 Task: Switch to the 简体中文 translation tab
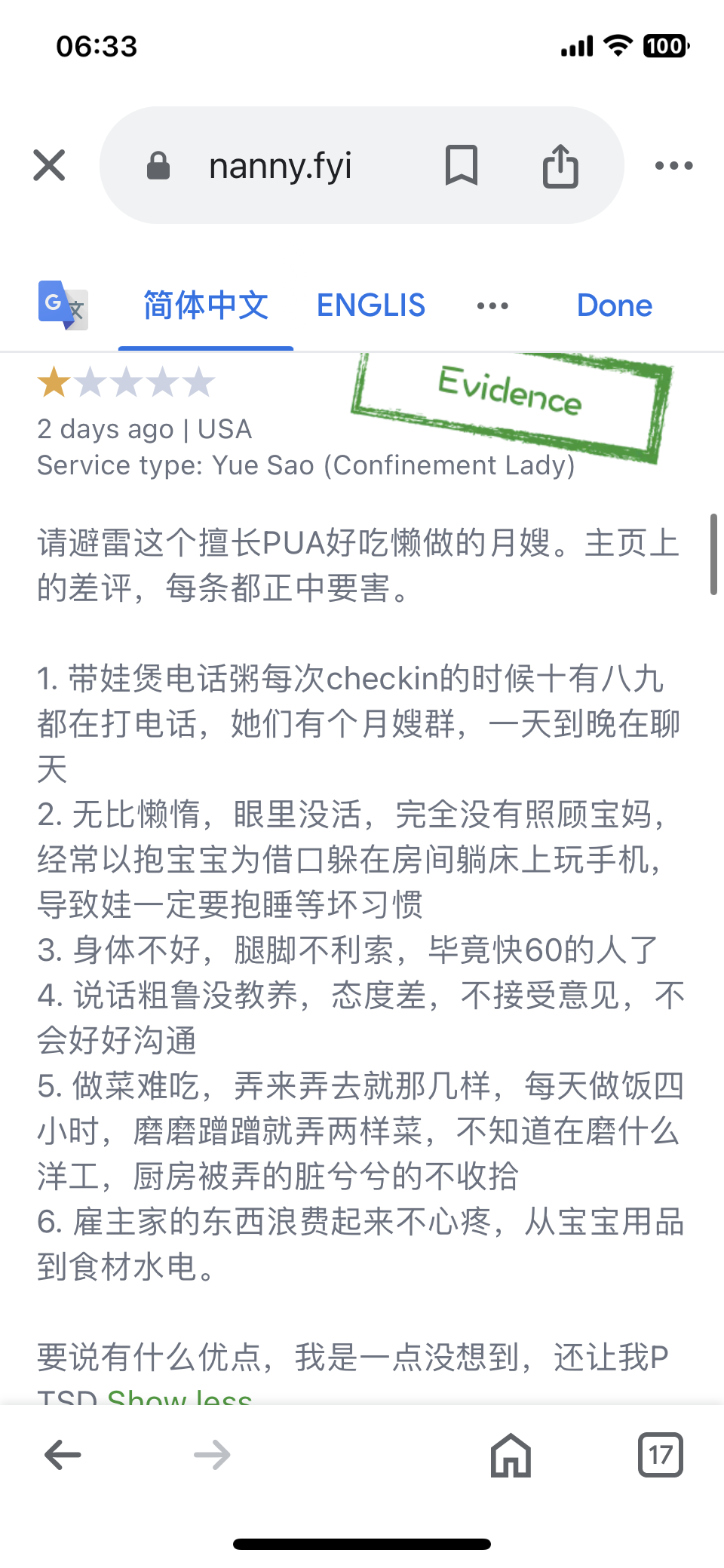pos(205,305)
